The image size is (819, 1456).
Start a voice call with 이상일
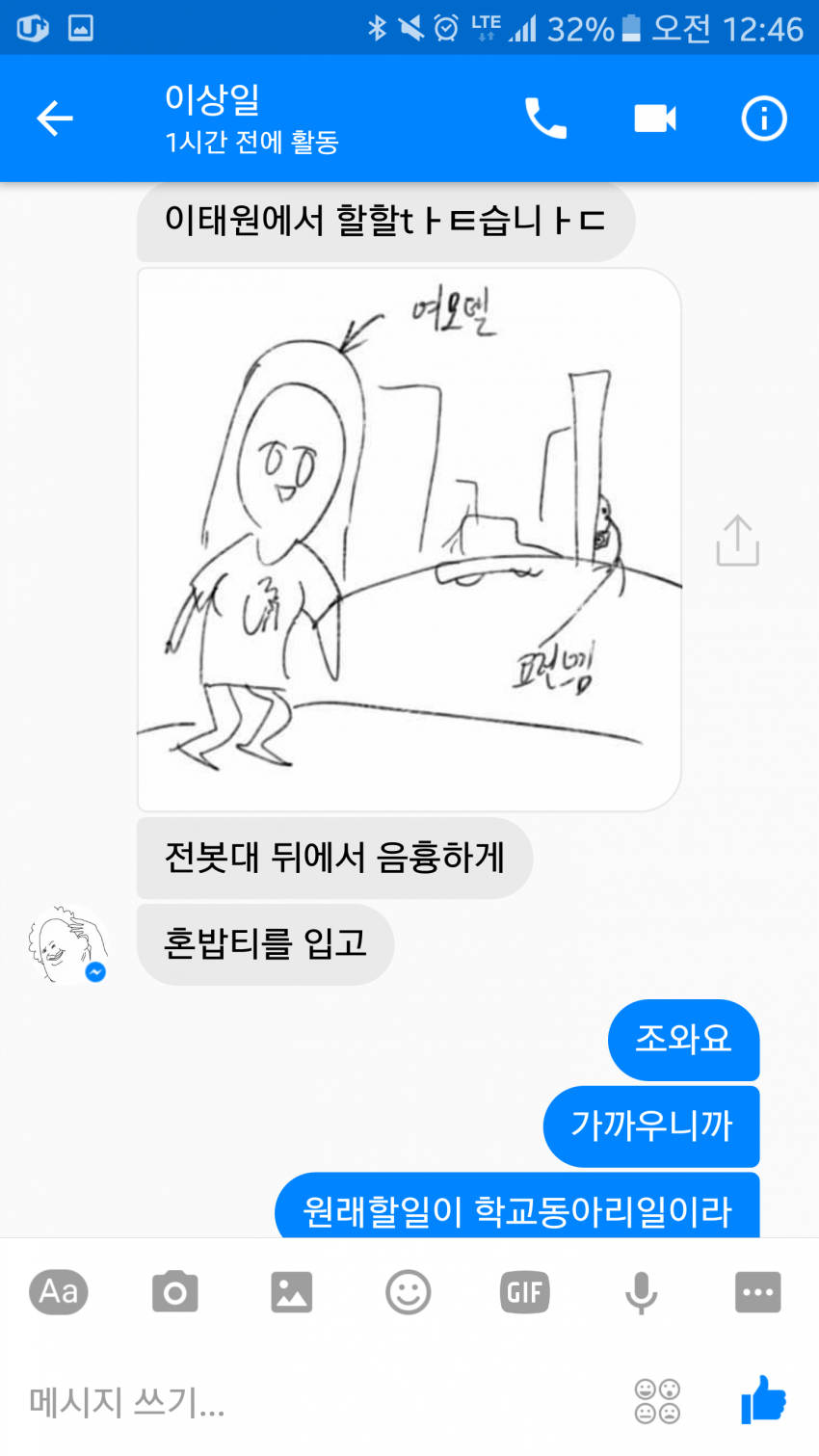pos(546,118)
